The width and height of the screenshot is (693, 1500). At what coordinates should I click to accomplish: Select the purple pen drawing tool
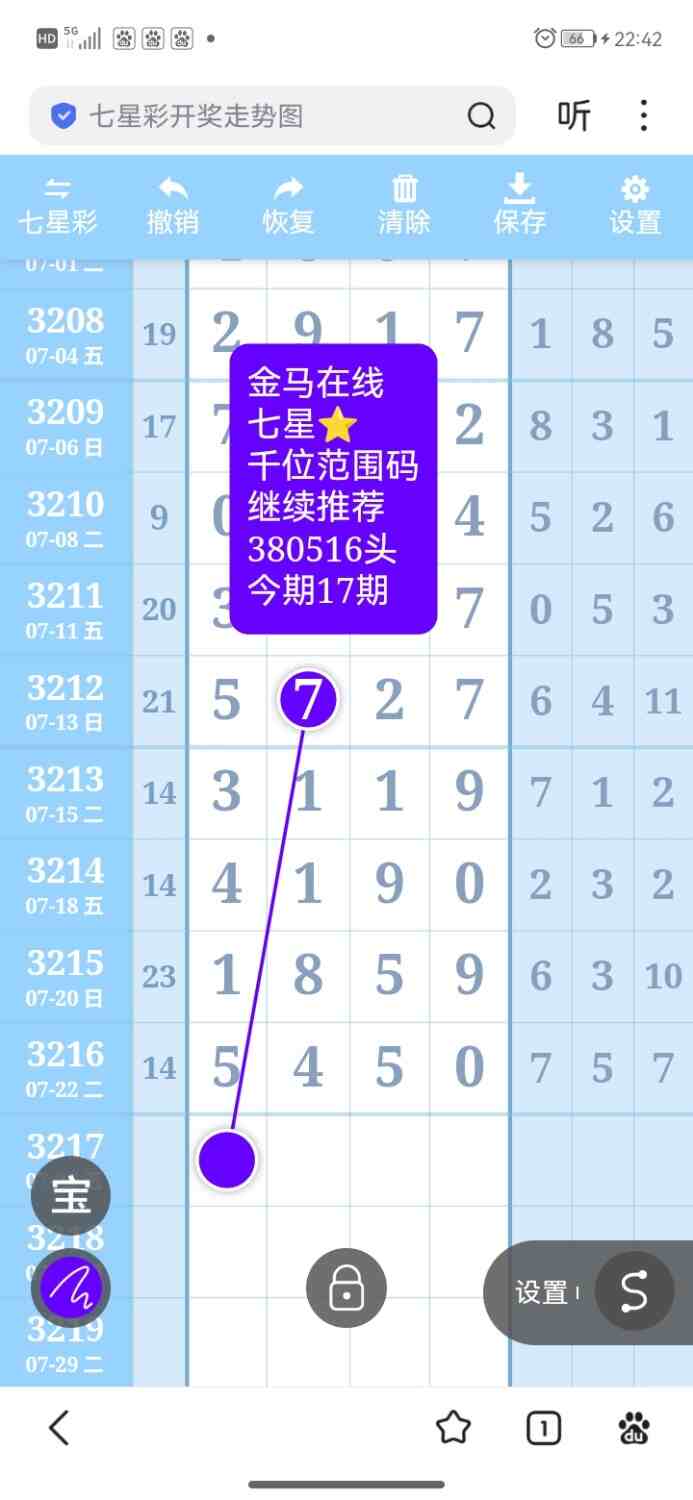tap(70, 1287)
